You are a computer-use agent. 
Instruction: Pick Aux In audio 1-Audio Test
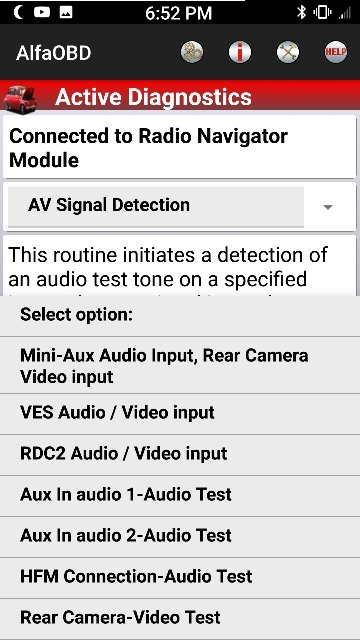tap(180, 496)
